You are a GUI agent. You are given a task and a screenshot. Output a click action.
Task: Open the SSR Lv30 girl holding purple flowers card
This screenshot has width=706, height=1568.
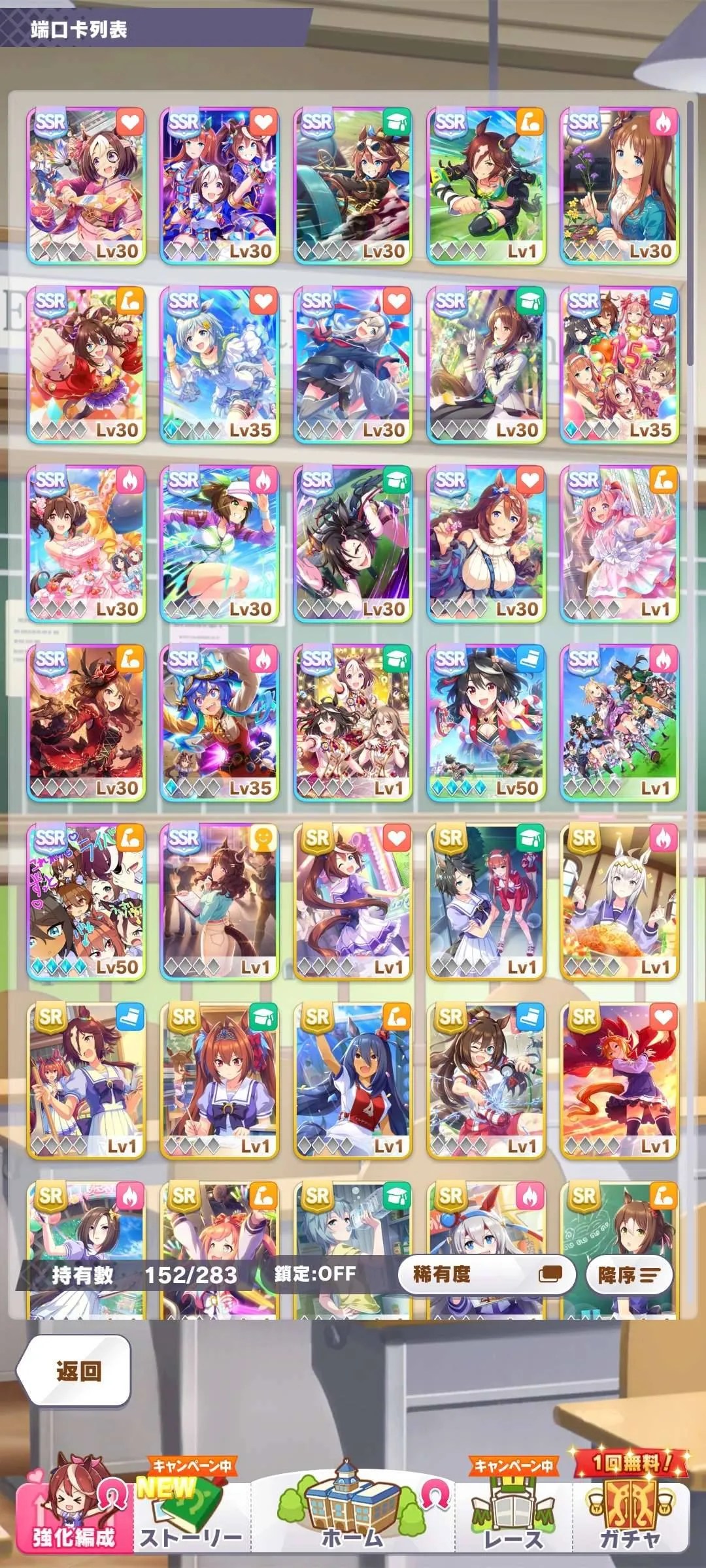[619, 185]
